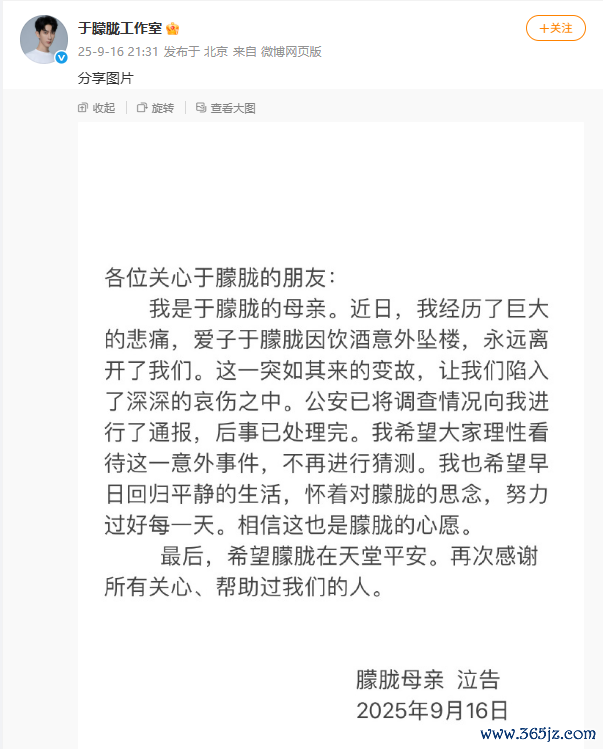603x749 pixels.
Task: Rotate the image with 旋转
Action: (156, 107)
